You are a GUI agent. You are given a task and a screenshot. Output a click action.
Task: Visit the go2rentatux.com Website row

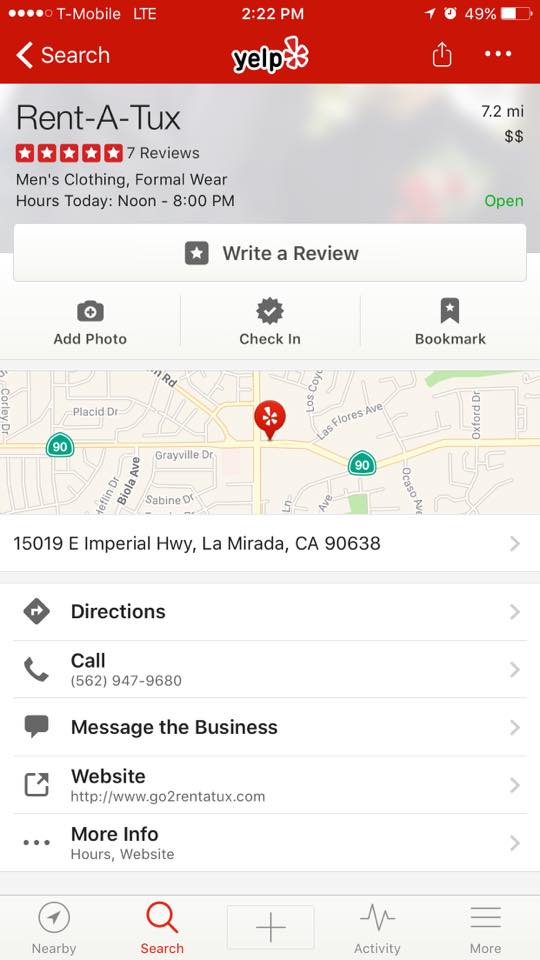[x=270, y=785]
